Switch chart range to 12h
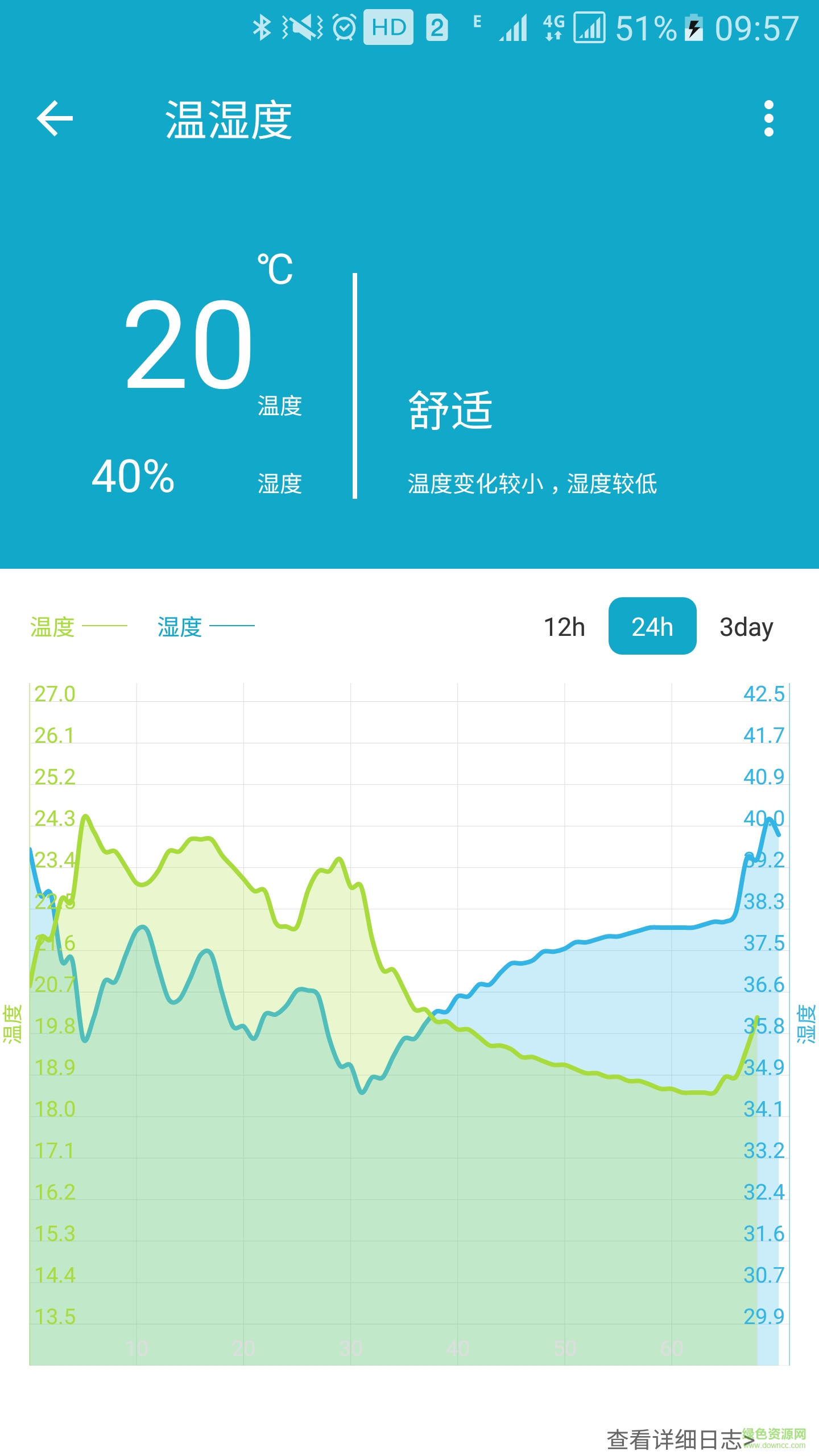 click(x=564, y=627)
